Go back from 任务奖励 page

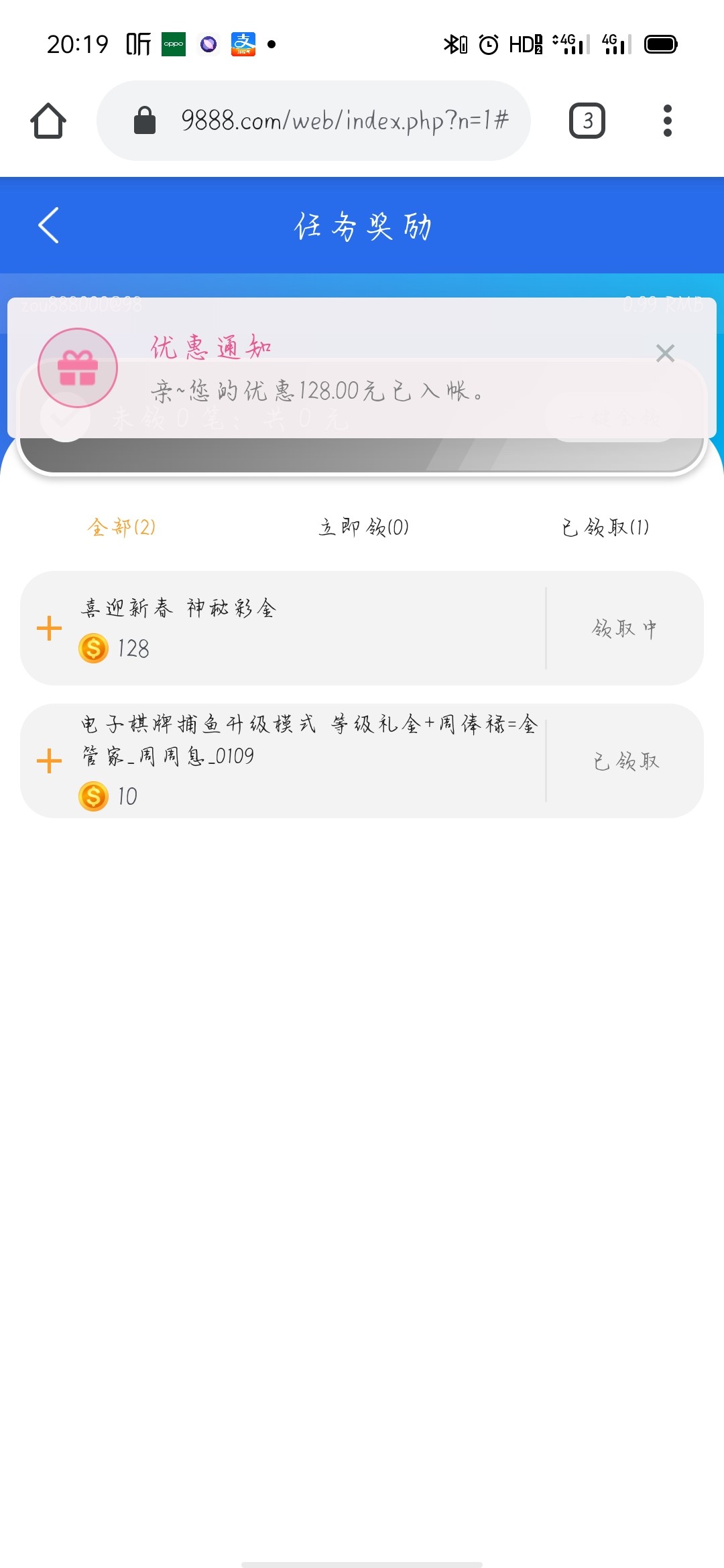pos(48,225)
